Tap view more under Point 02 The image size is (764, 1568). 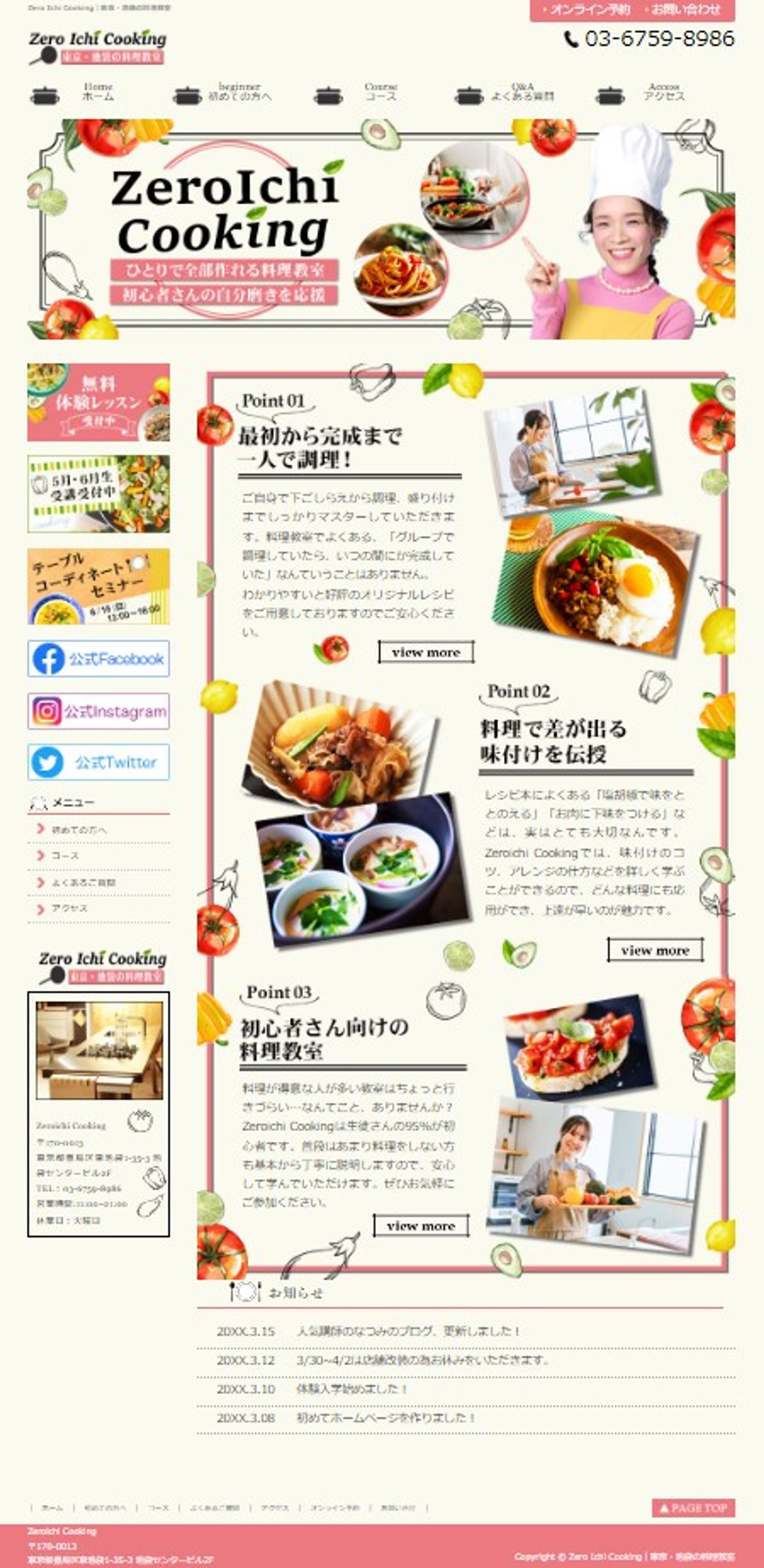[655, 949]
